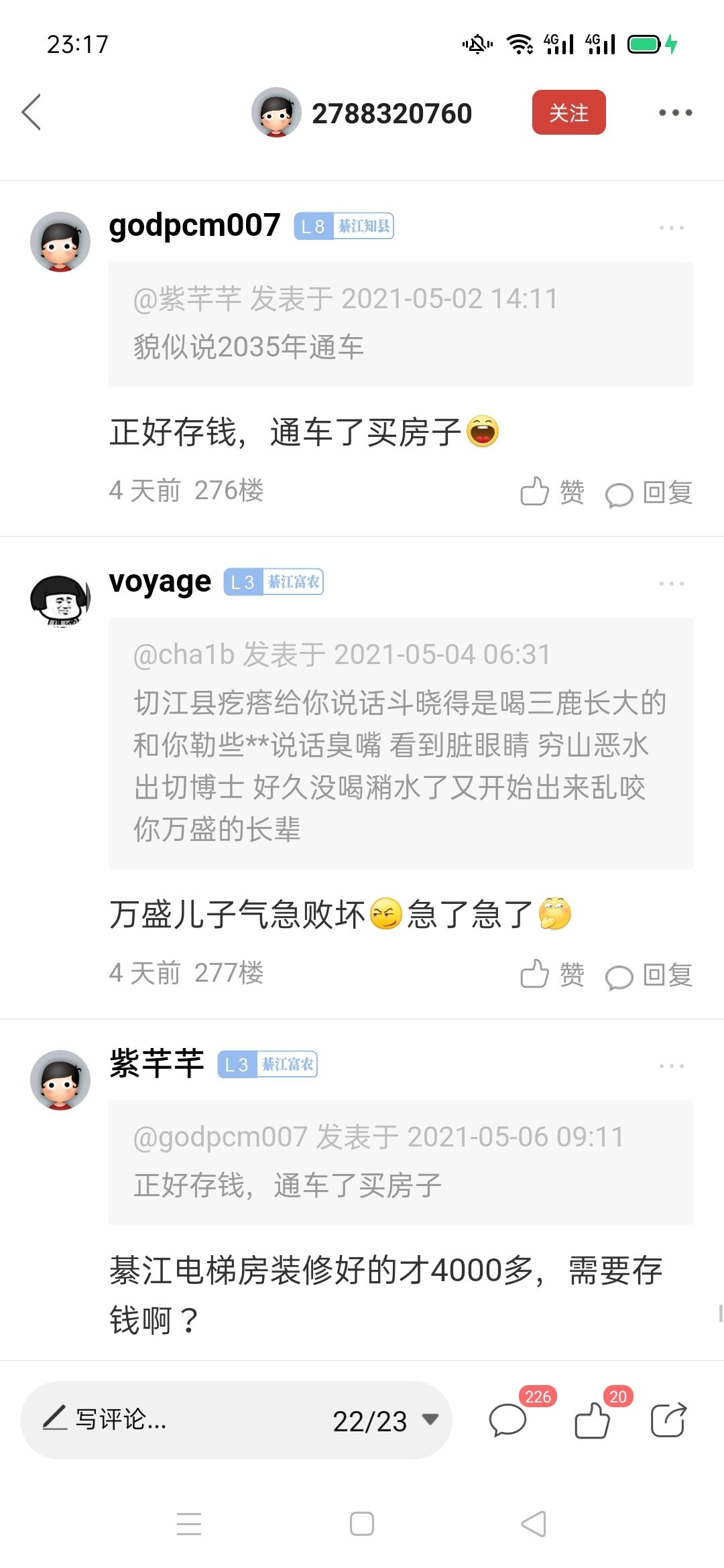Follow user 2788320760 with 关注 button
724x1568 pixels.
[568, 113]
